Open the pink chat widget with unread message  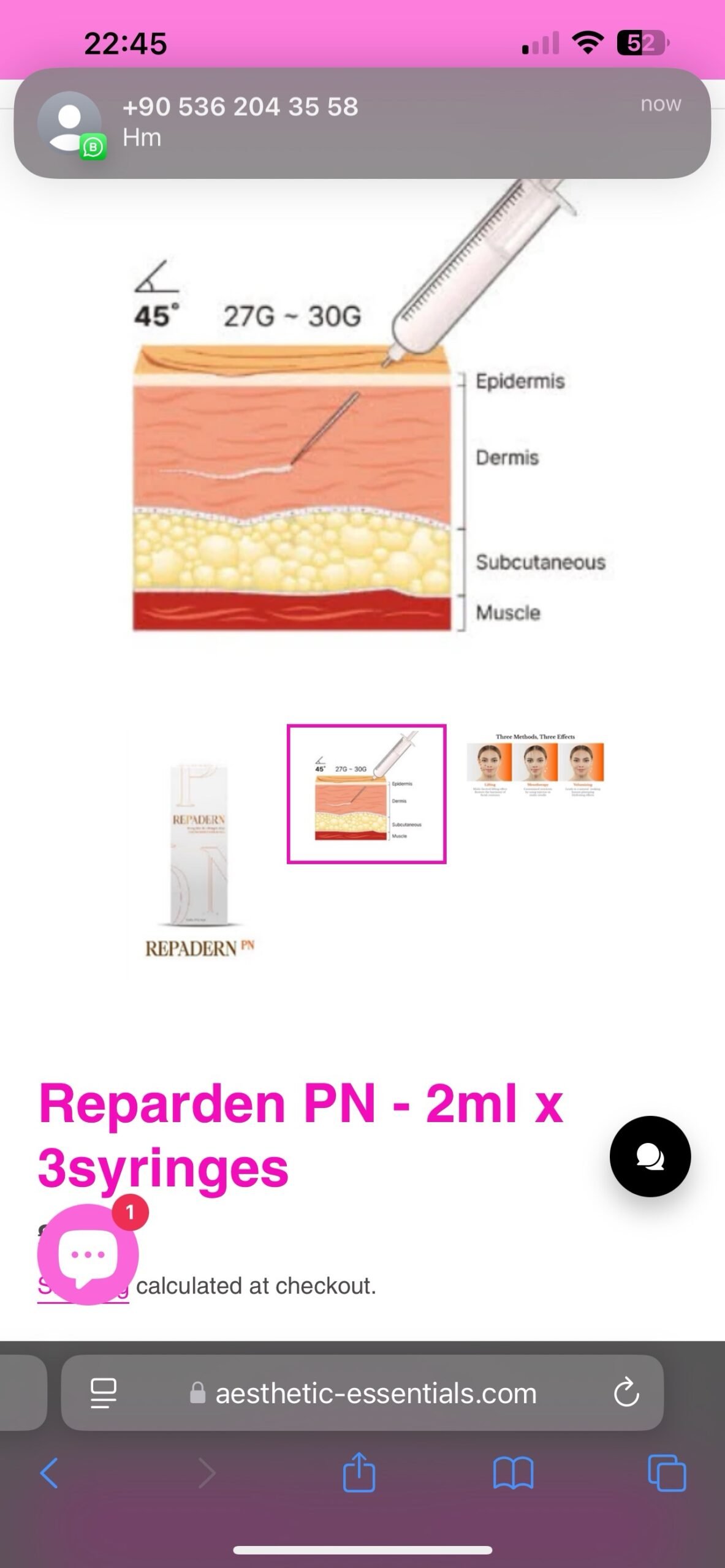pos(88,1254)
